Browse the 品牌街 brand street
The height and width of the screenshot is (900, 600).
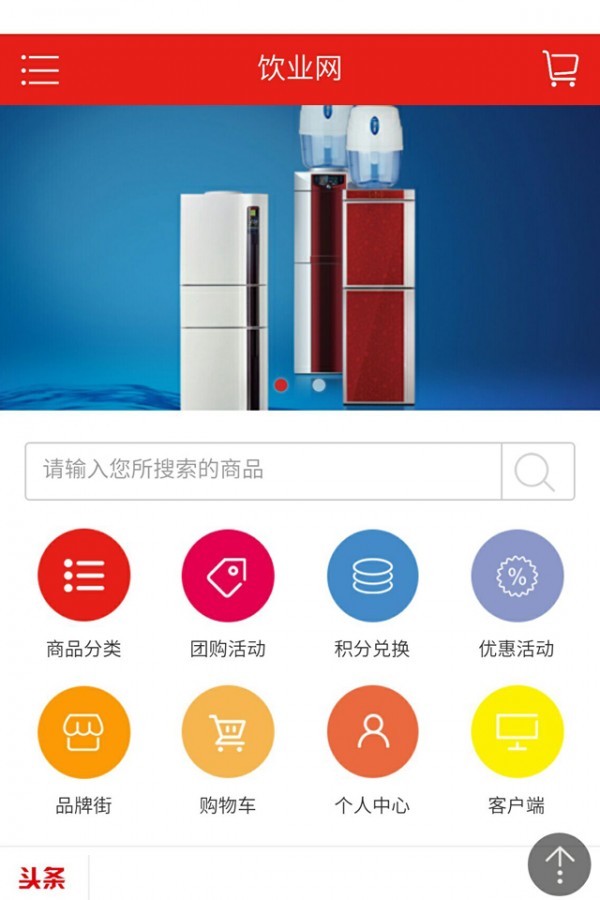[x=84, y=732]
